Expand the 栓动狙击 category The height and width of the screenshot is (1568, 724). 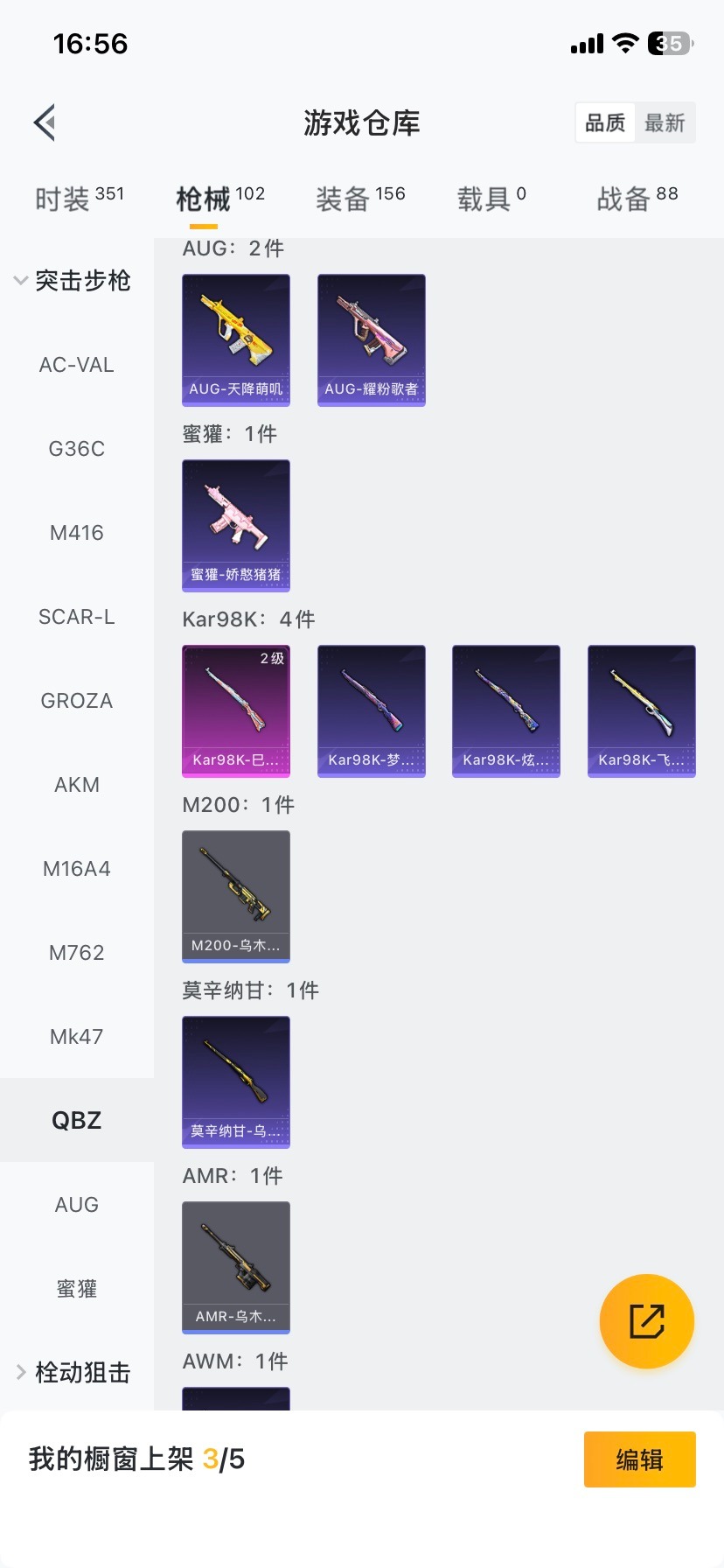pos(73,1372)
